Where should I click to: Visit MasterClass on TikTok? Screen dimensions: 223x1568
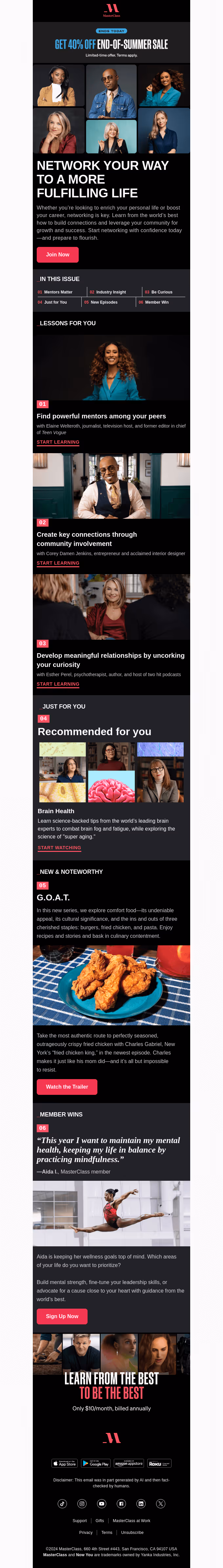[62, 1503]
